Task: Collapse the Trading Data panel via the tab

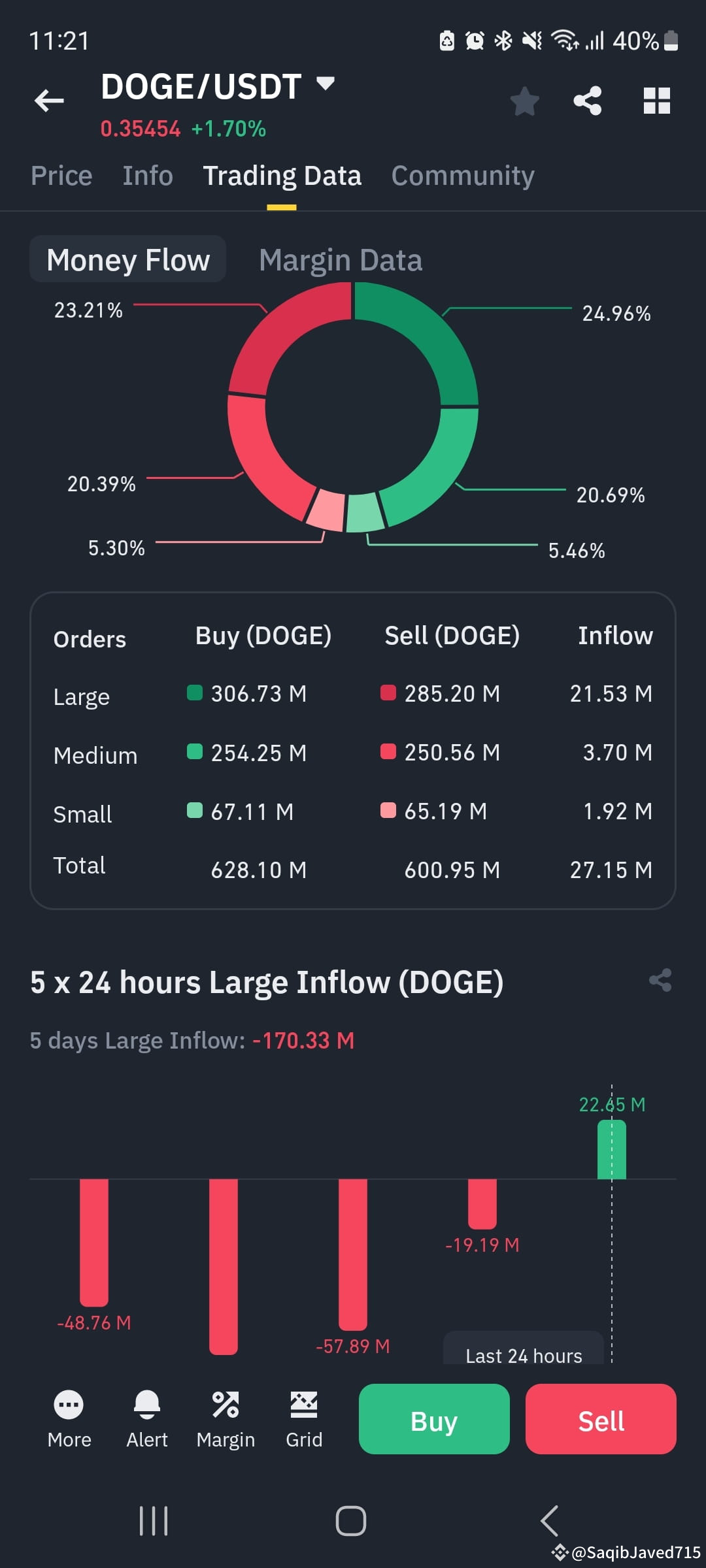Action: coord(282,175)
